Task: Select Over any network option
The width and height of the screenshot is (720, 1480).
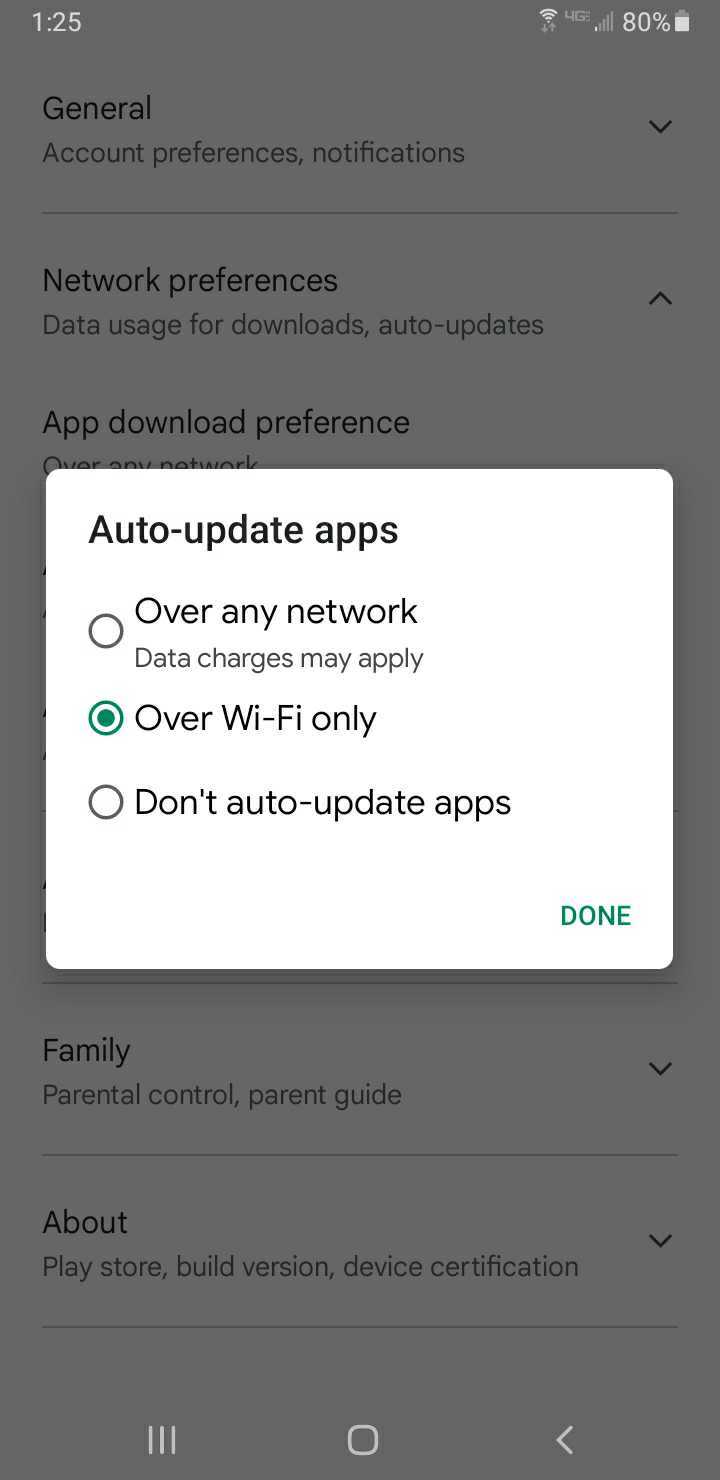Action: click(x=106, y=631)
